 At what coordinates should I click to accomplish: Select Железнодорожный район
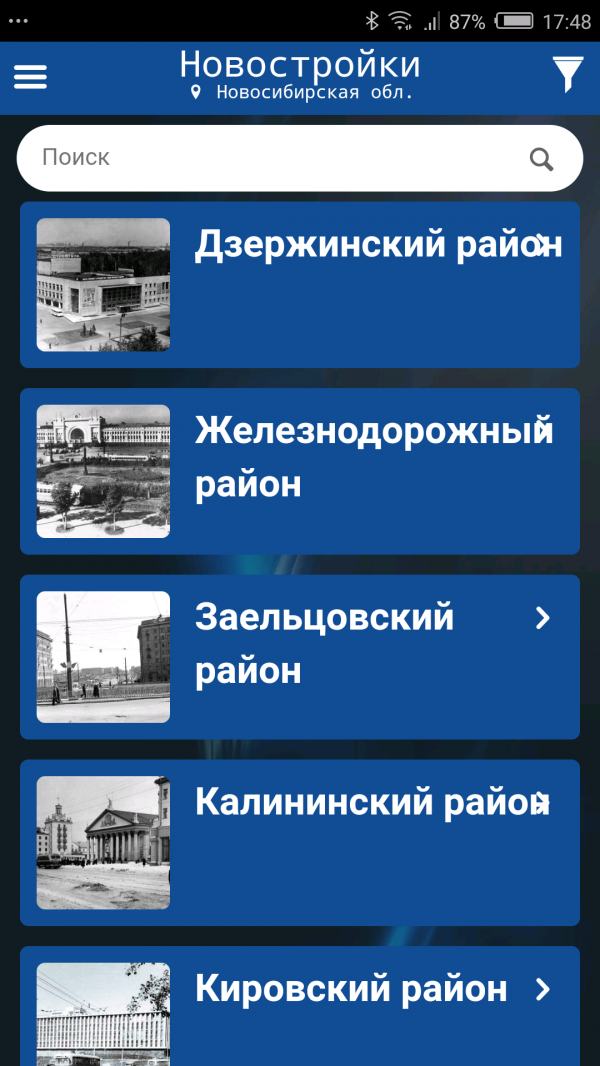click(x=300, y=471)
